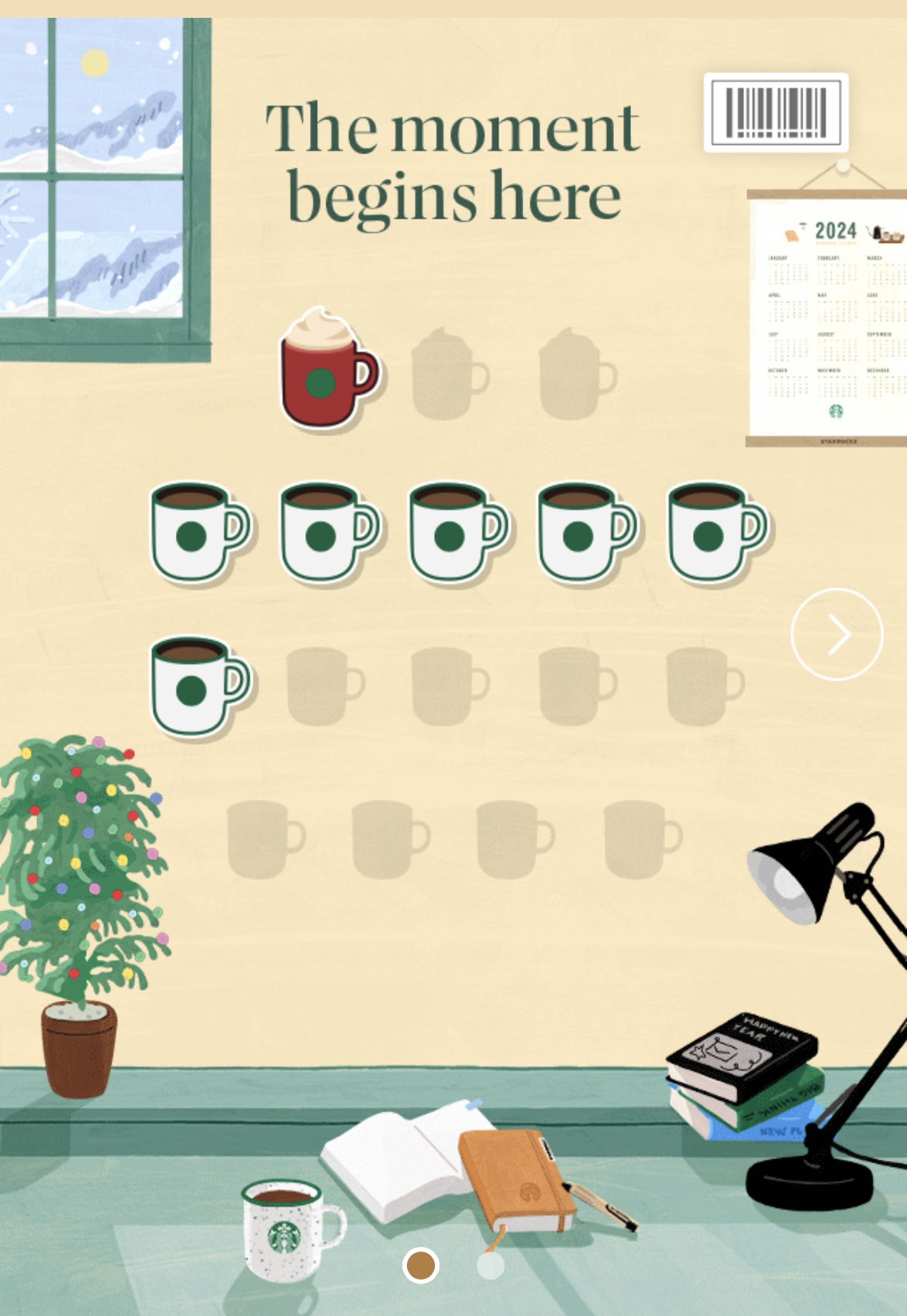The width and height of the screenshot is (907, 1316).
Task: Open the barcode button
Action: 776,113
